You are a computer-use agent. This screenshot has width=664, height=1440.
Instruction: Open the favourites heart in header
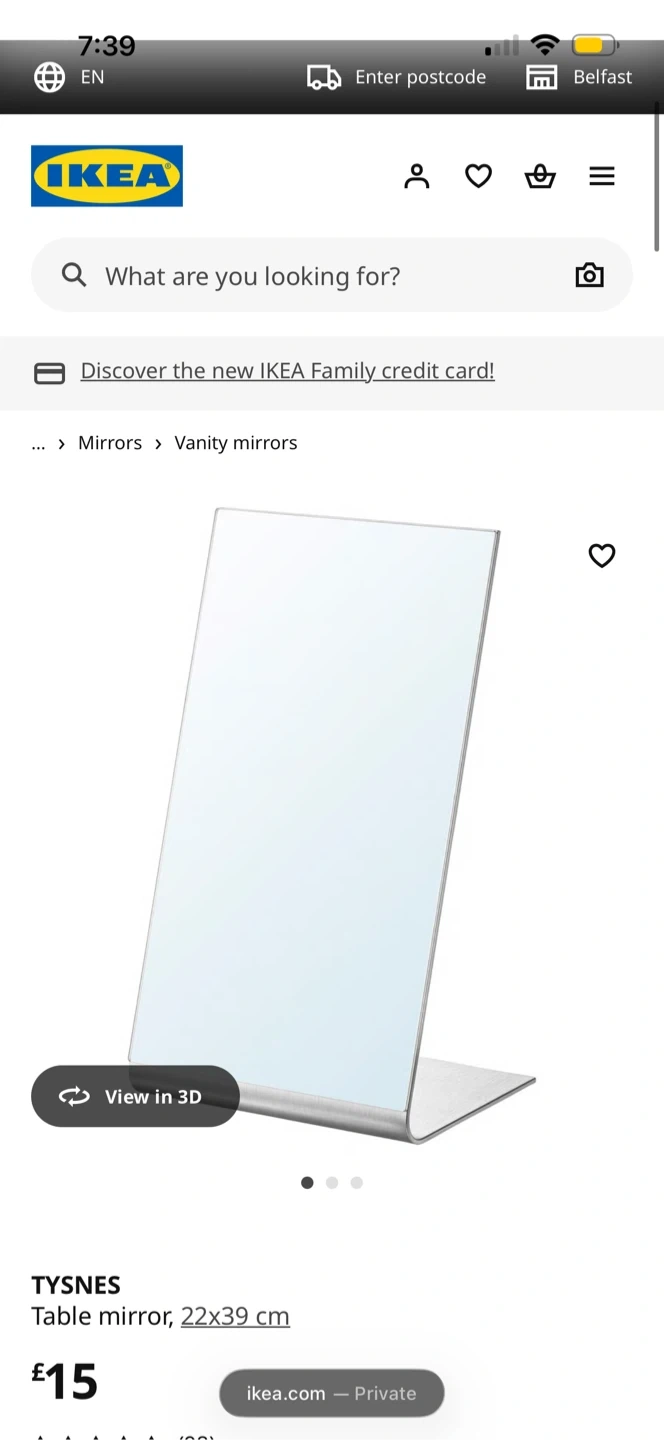[479, 177]
